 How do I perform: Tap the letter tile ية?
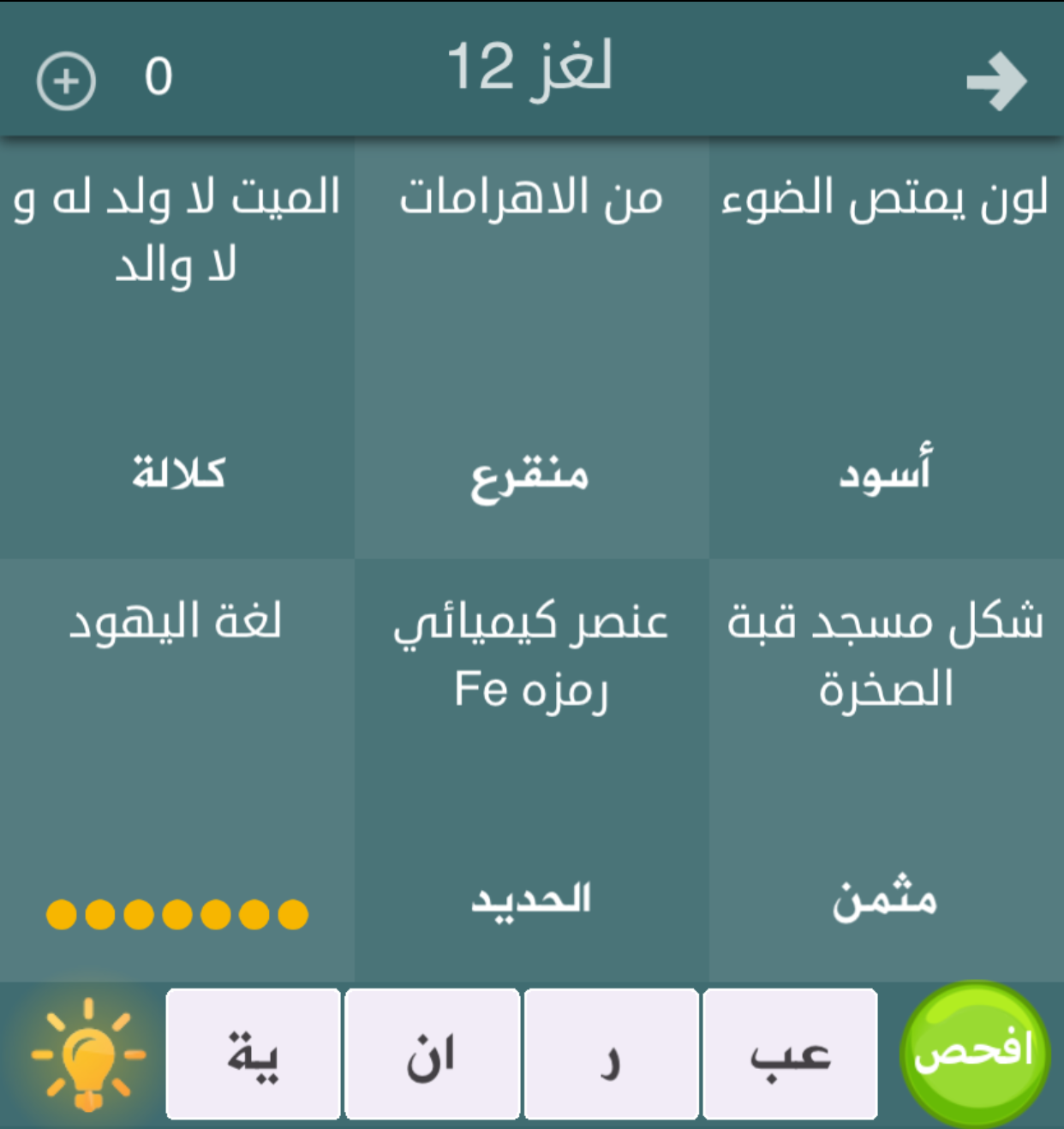pos(254,1054)
